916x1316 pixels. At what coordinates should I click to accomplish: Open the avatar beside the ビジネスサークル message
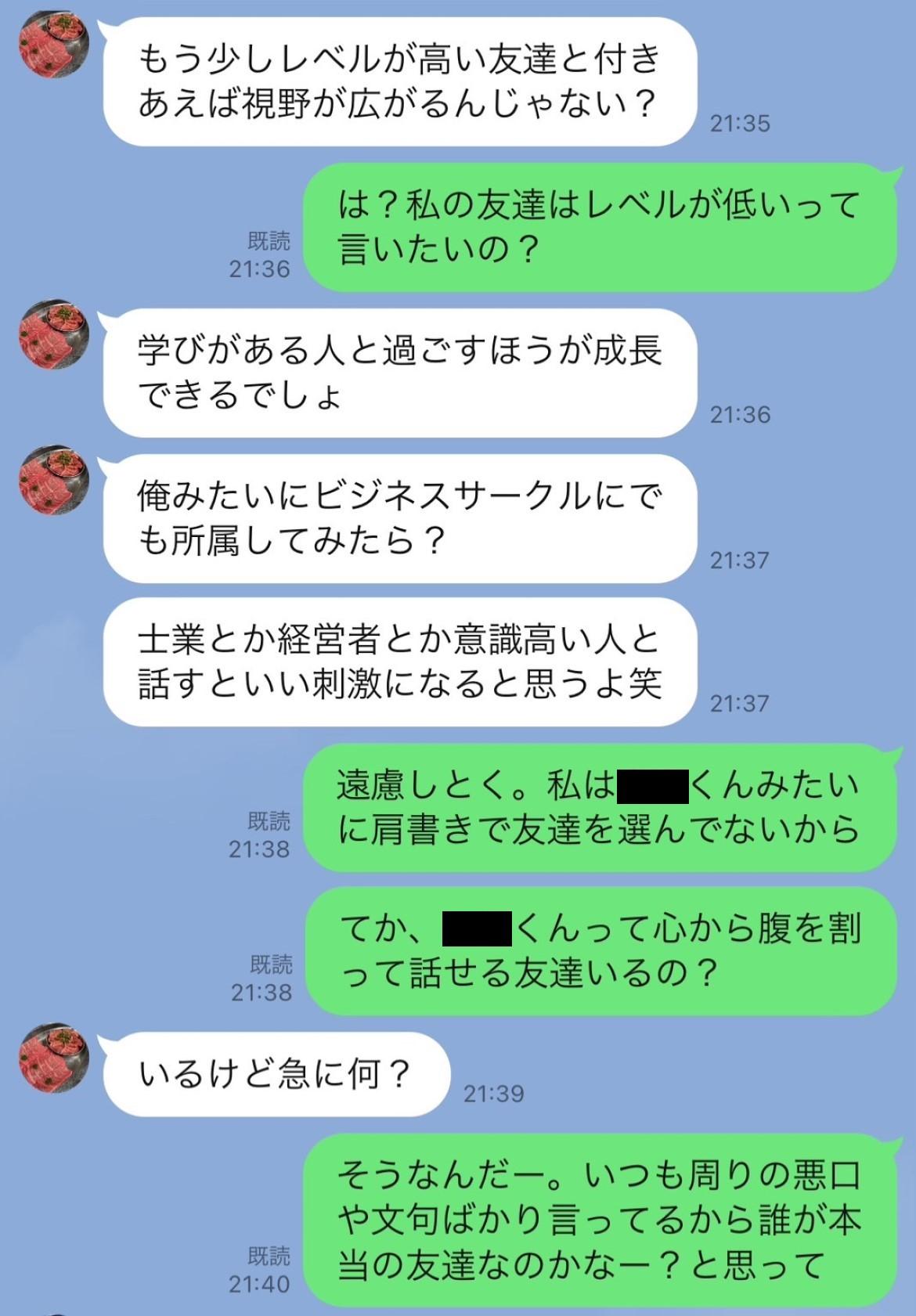[53, 480]
